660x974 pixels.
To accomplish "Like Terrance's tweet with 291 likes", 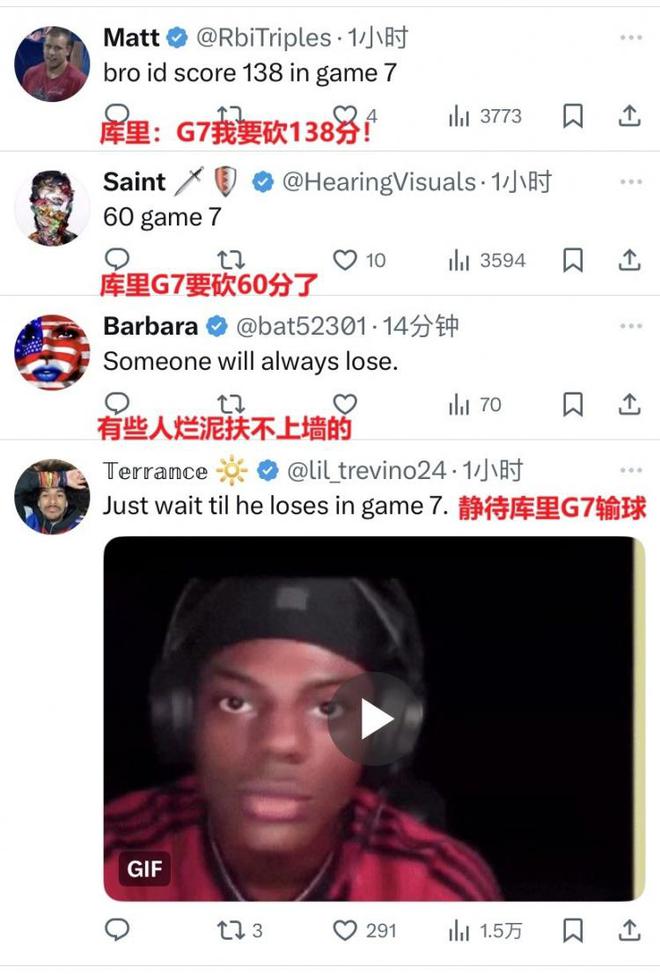I will 345,930.
